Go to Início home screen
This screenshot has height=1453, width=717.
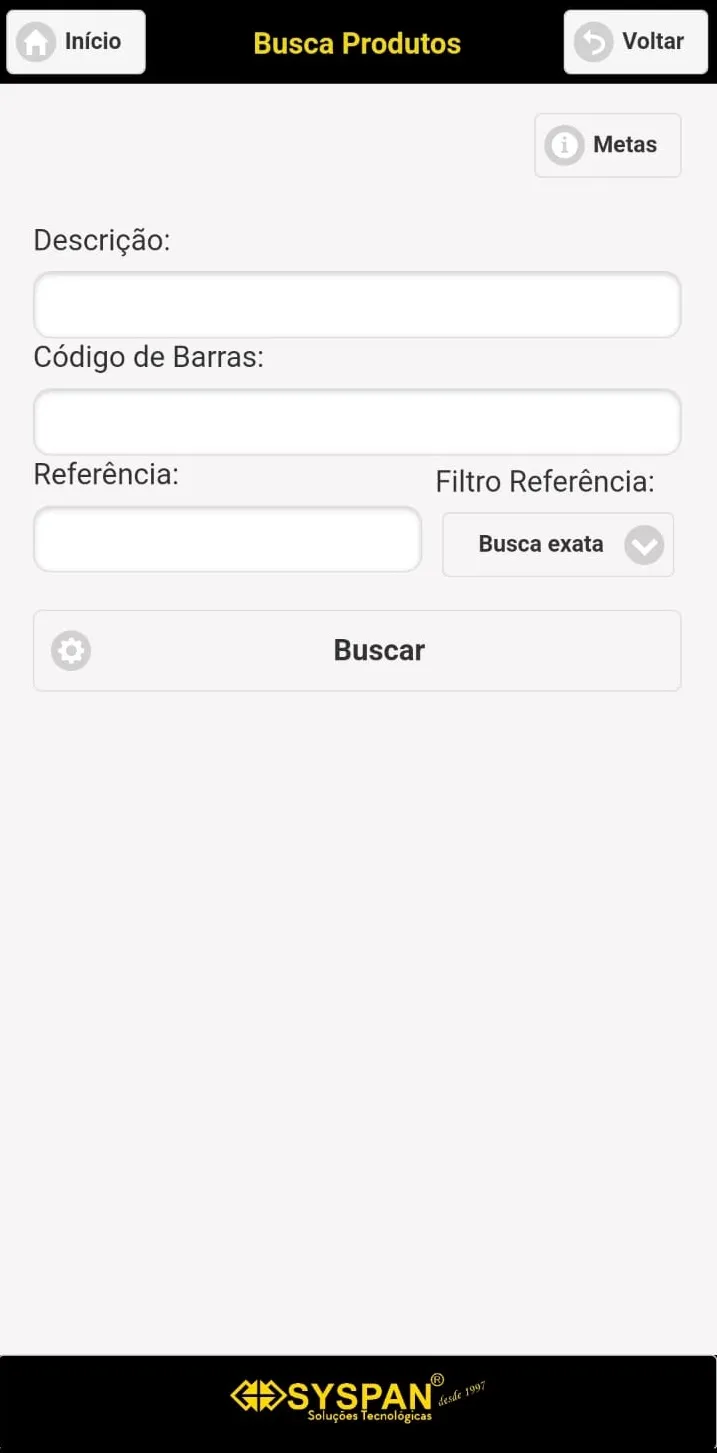[76, 42]
